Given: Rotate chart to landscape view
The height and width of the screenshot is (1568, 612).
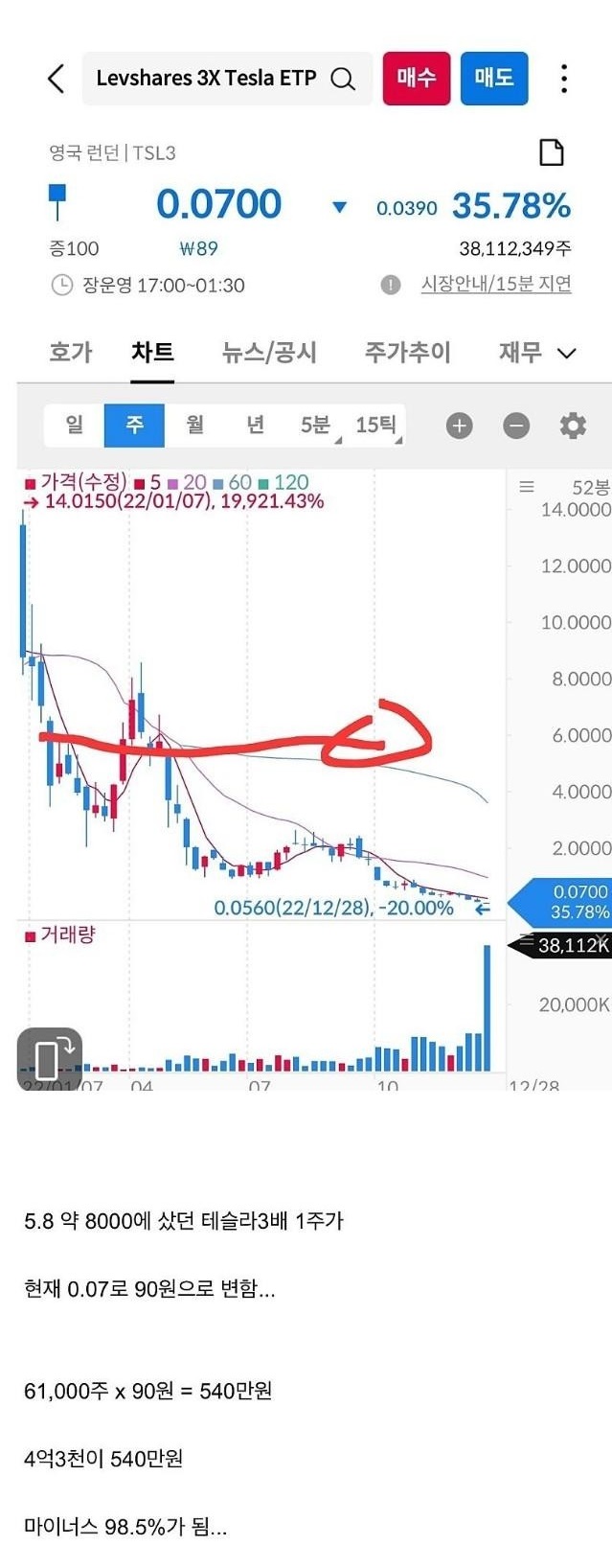Looking at the screenshot, I should [x=49, y=1056].
